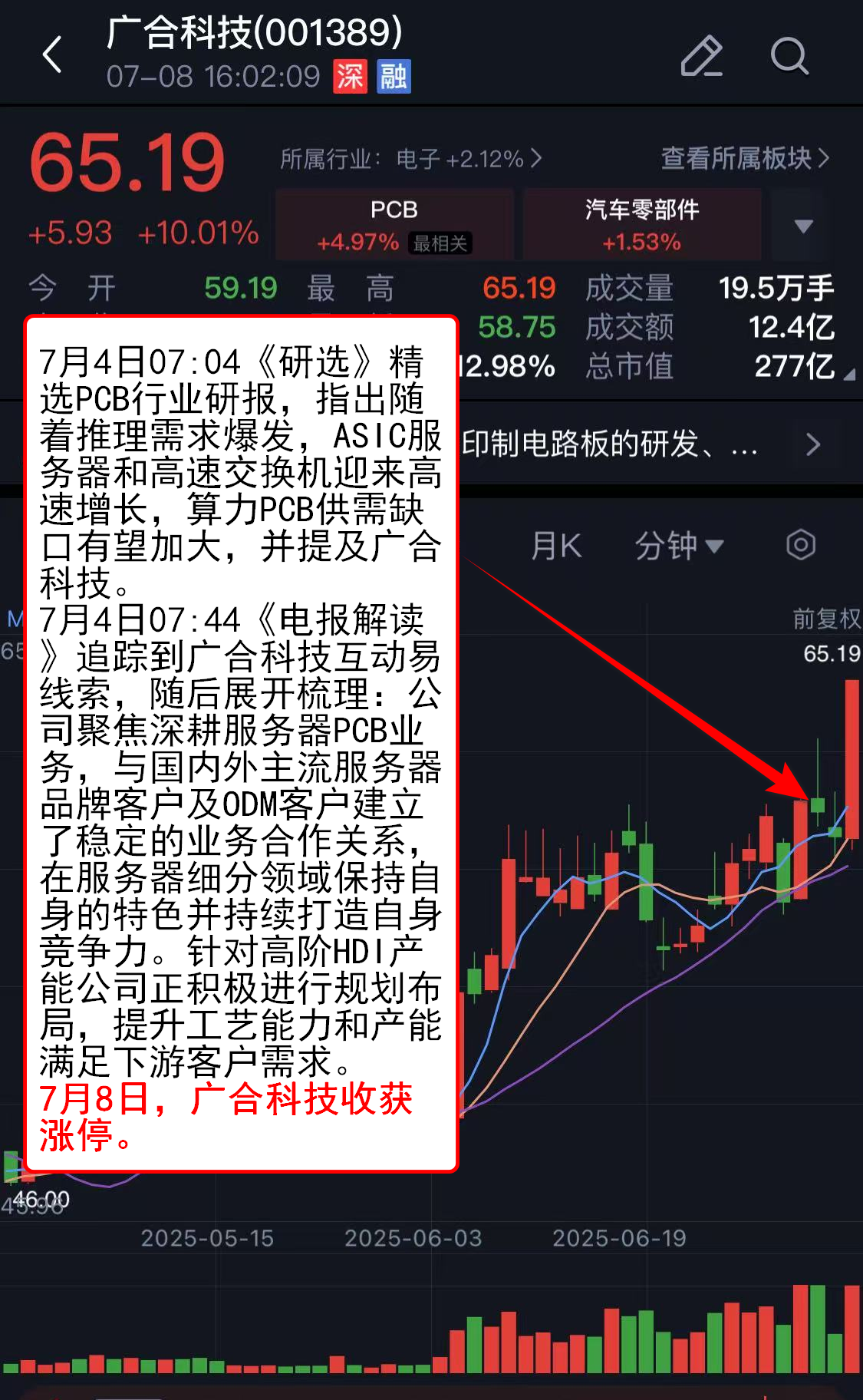Switch to the 月K chart tab

[556, 546]
